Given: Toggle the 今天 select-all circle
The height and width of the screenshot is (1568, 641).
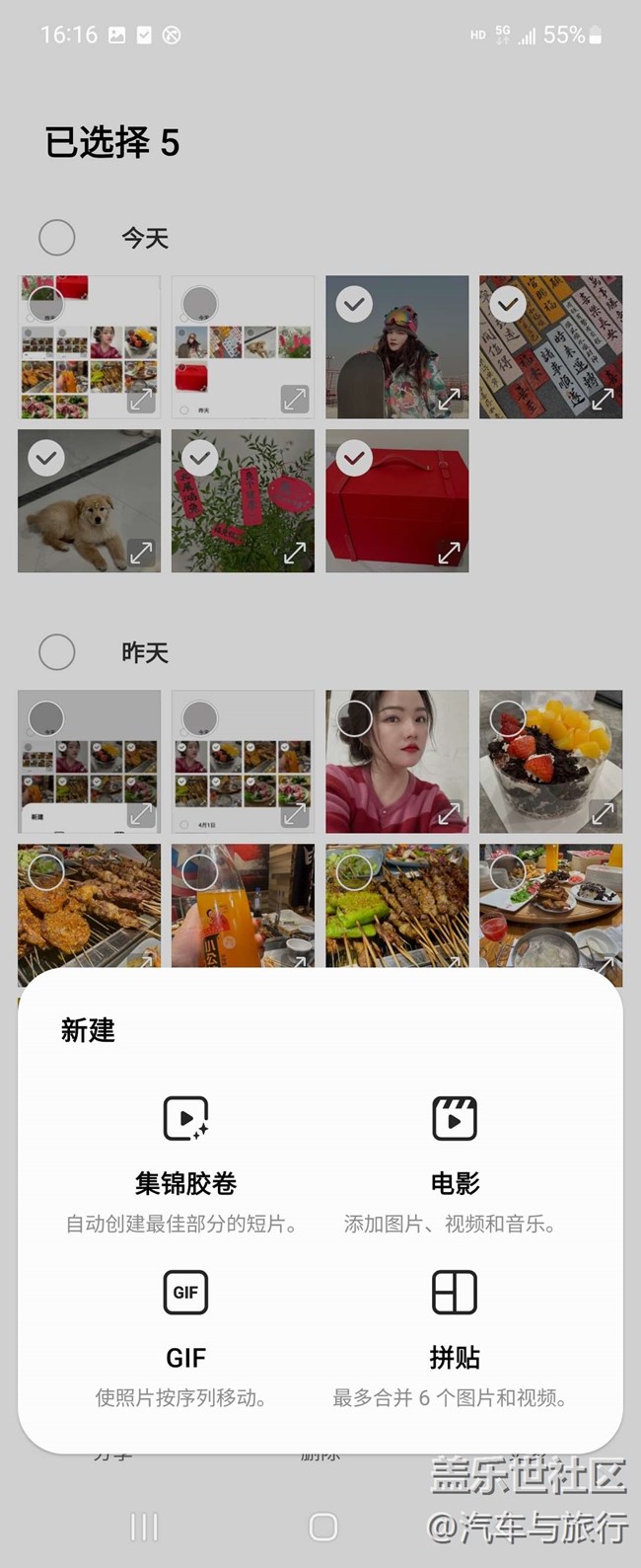Looking at the screenshot, I should click(57, 238).
